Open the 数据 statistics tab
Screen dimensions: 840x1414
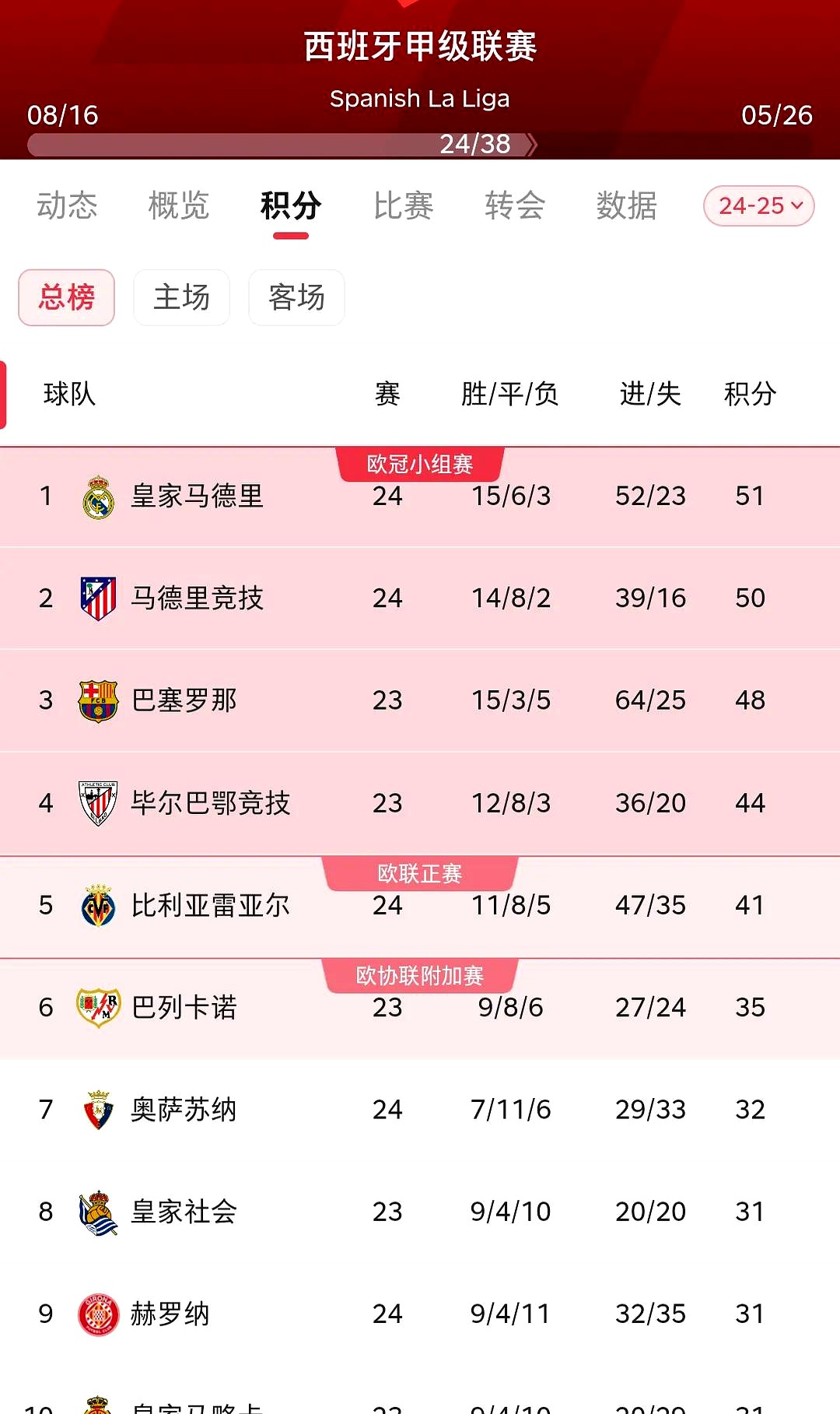627,205
